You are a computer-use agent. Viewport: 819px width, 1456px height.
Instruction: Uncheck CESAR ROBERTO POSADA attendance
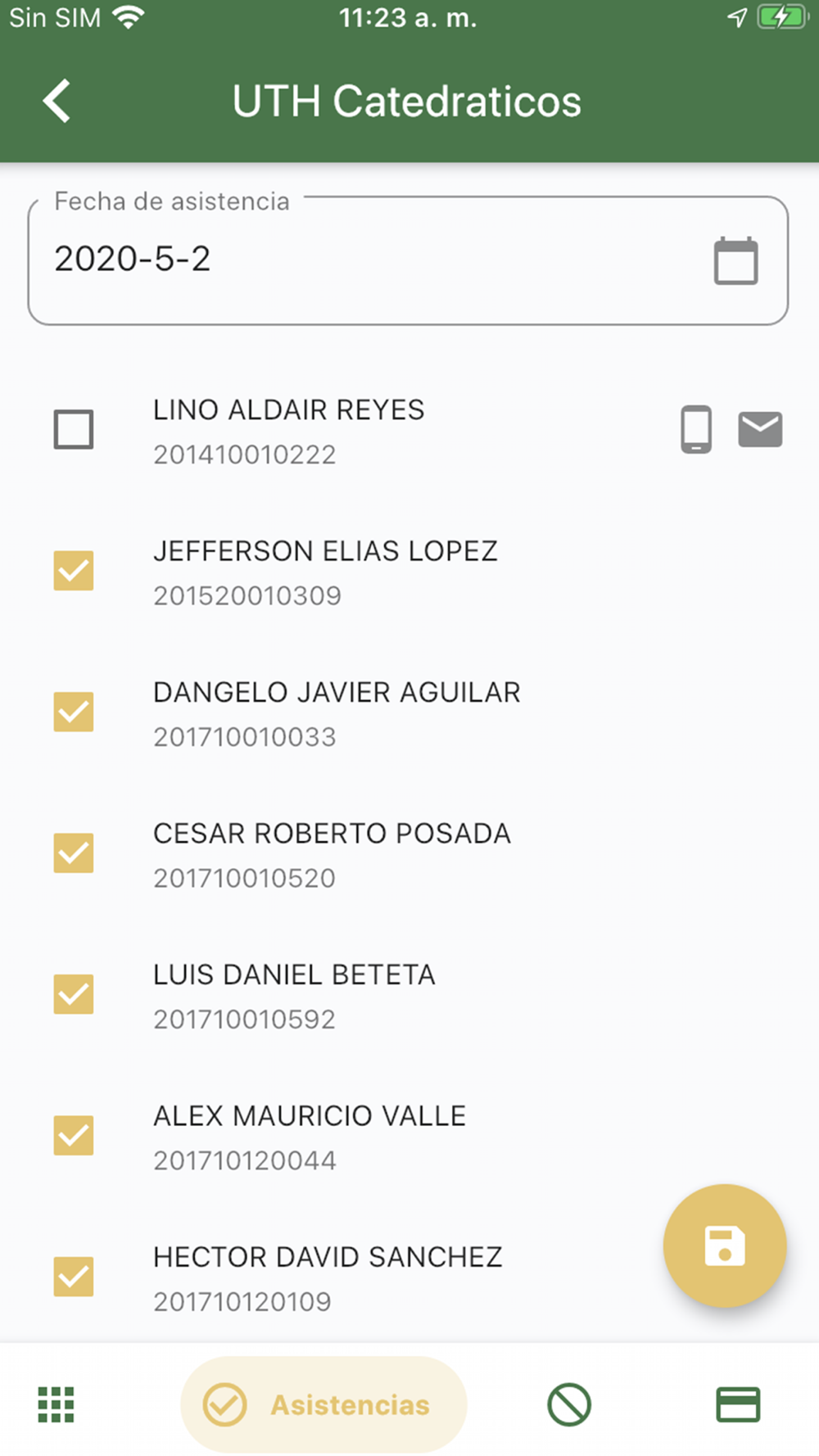(x=74, y=853)
